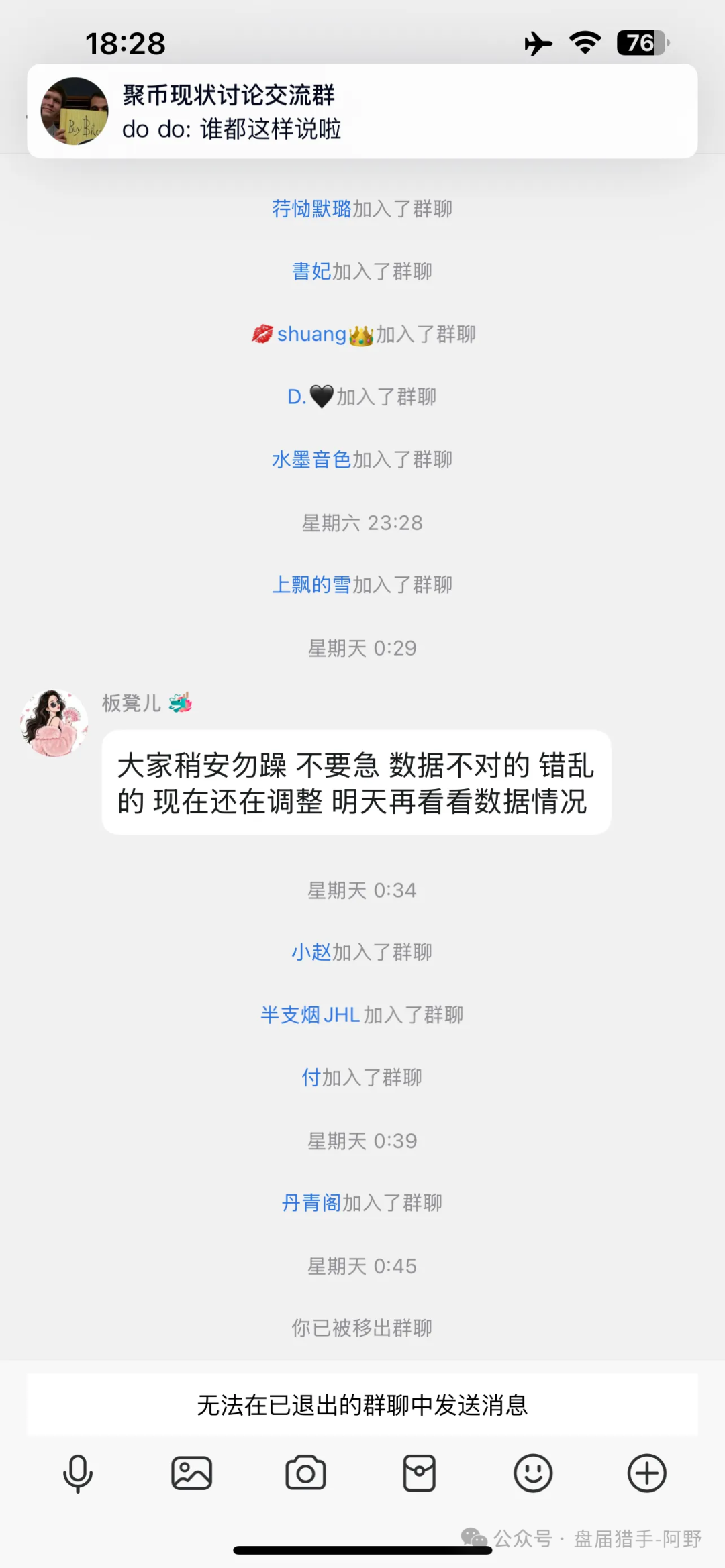Open the 聚币现状讨论交流群 notification banner
This screenshot has height=1568, width=725.
362,111
